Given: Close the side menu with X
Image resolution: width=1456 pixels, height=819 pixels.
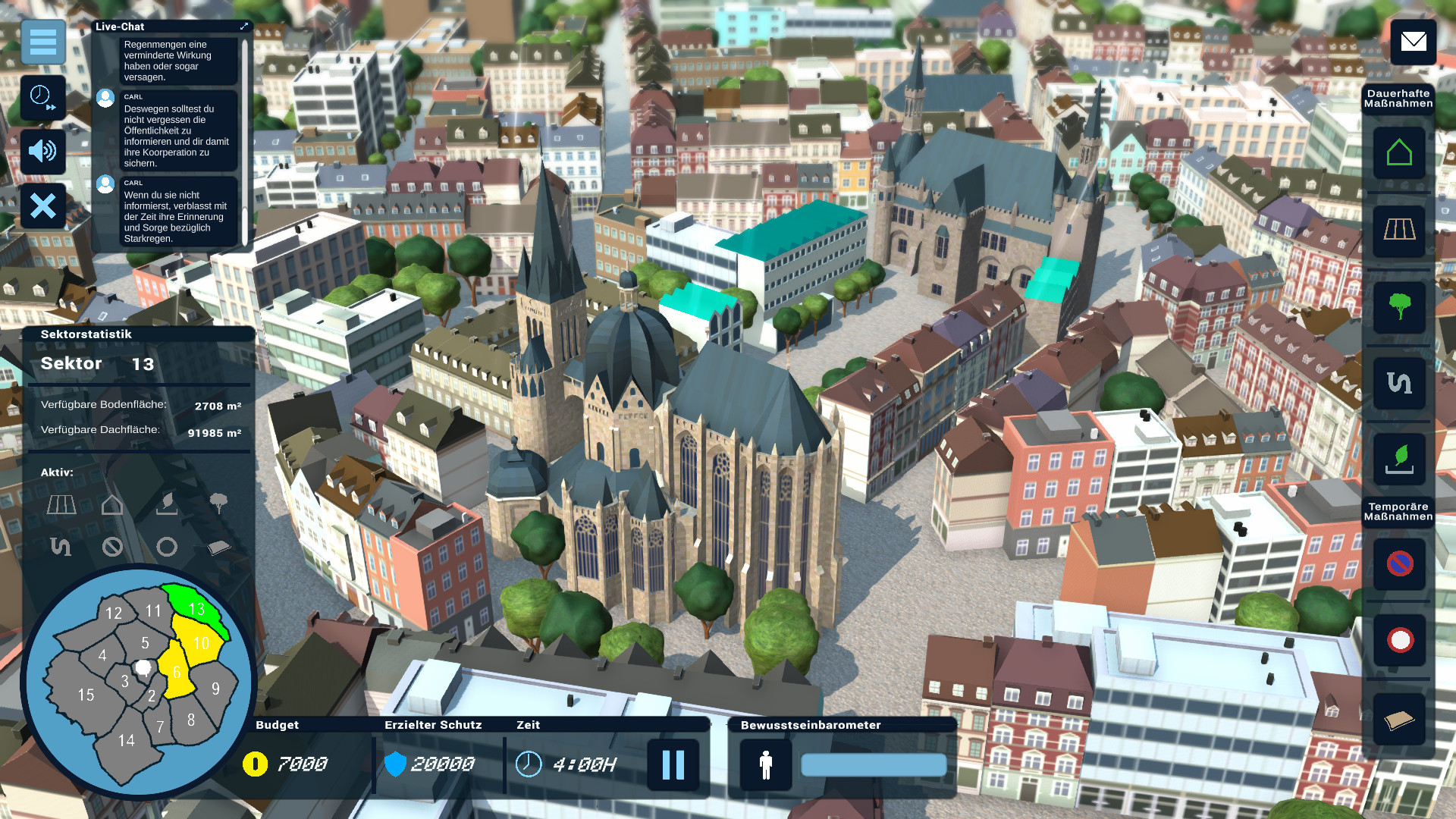Looking at the screenshot, I should point(42,206).
